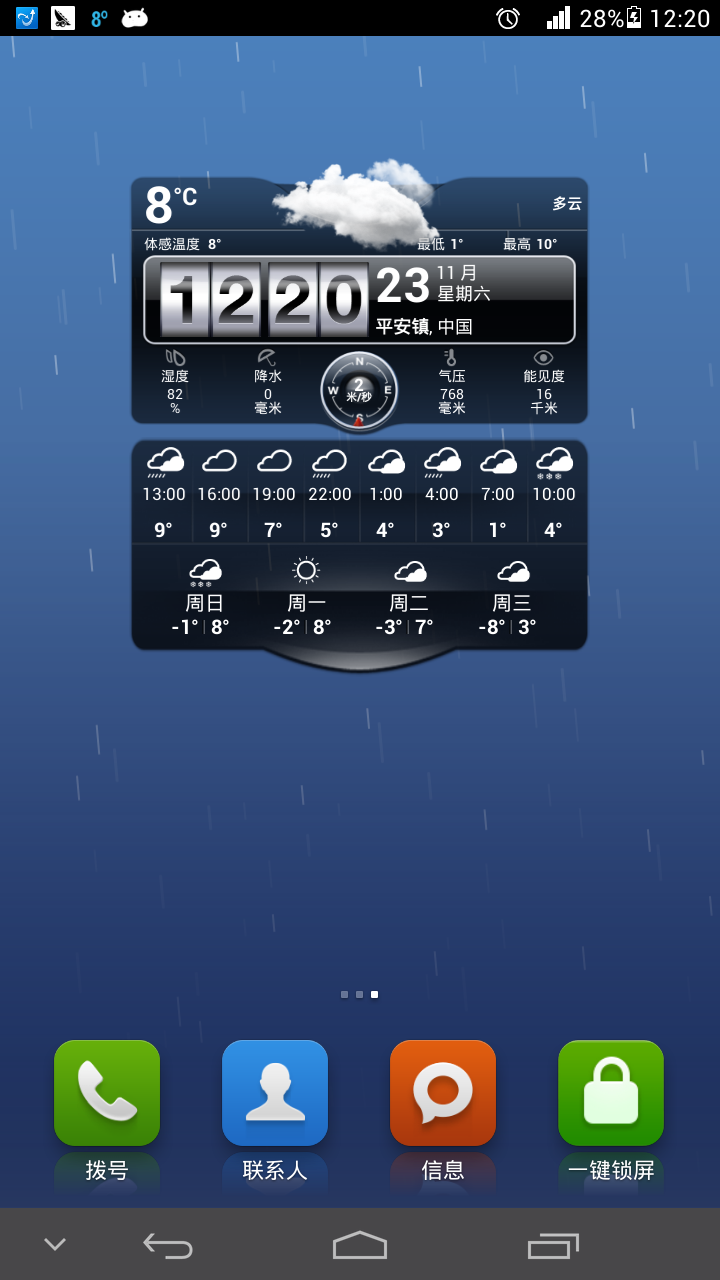The height and width of the screenshot is (1280, 720).
Task: Open the 拨号 phone dialer app
Action: pyautogui.click(x=107, y=1093)
